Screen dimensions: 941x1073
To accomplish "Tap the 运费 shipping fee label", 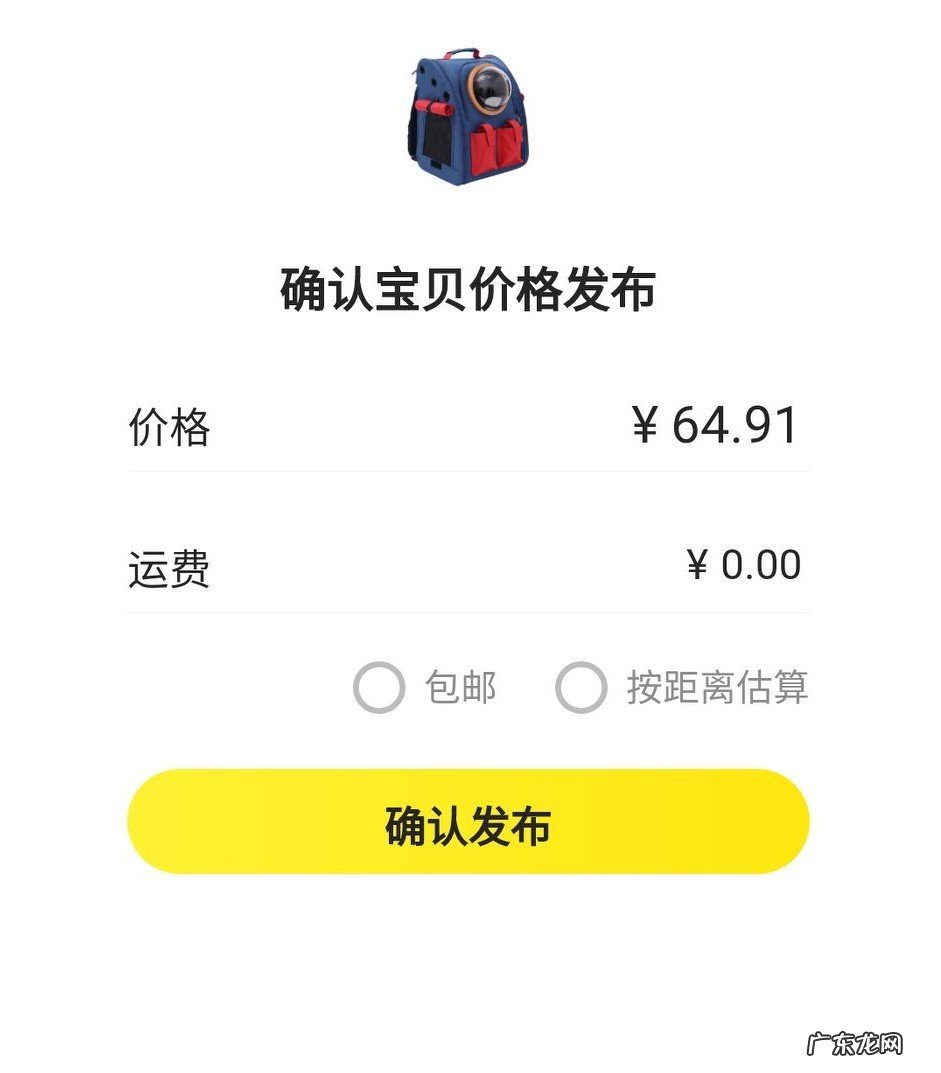I will [168, 564].
